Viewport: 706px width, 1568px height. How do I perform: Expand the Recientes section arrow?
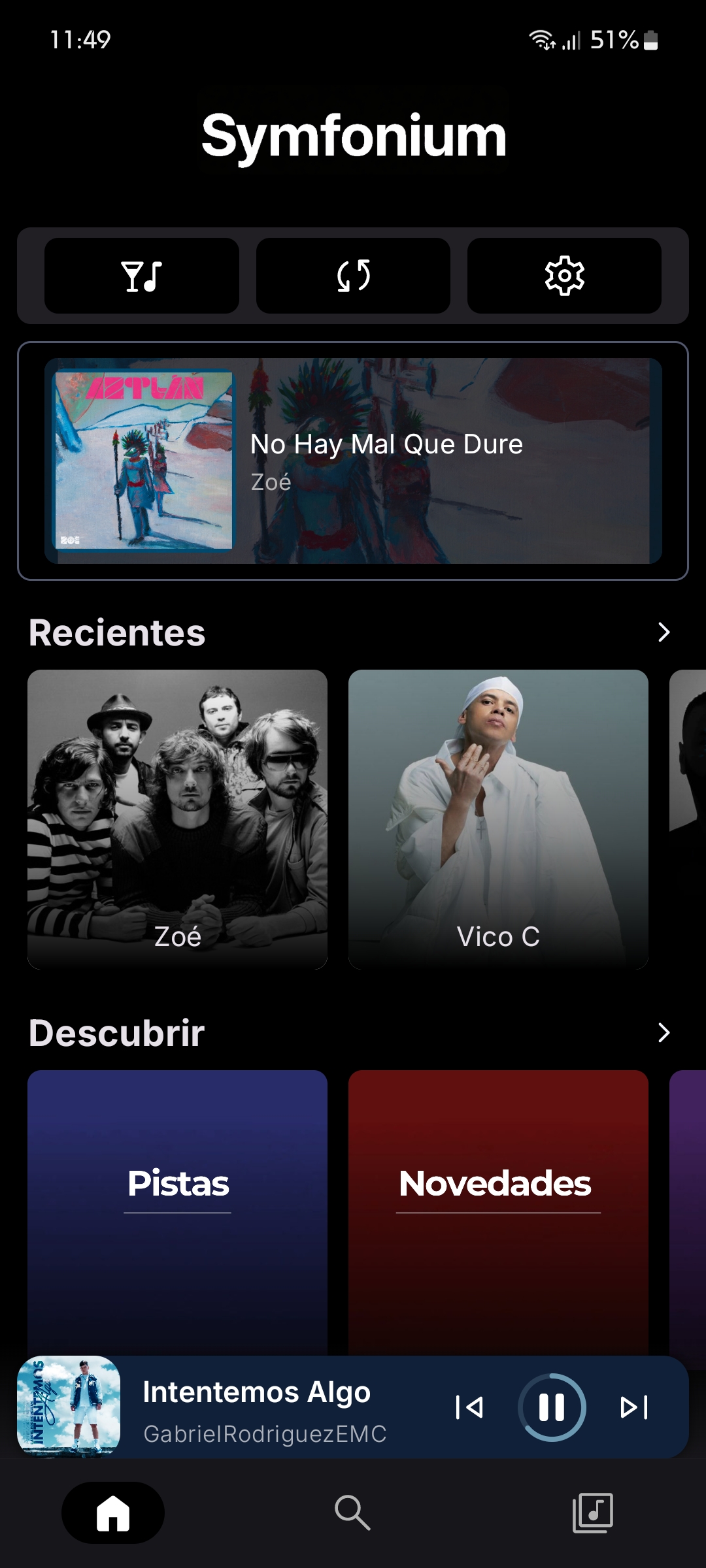[664, 632]
